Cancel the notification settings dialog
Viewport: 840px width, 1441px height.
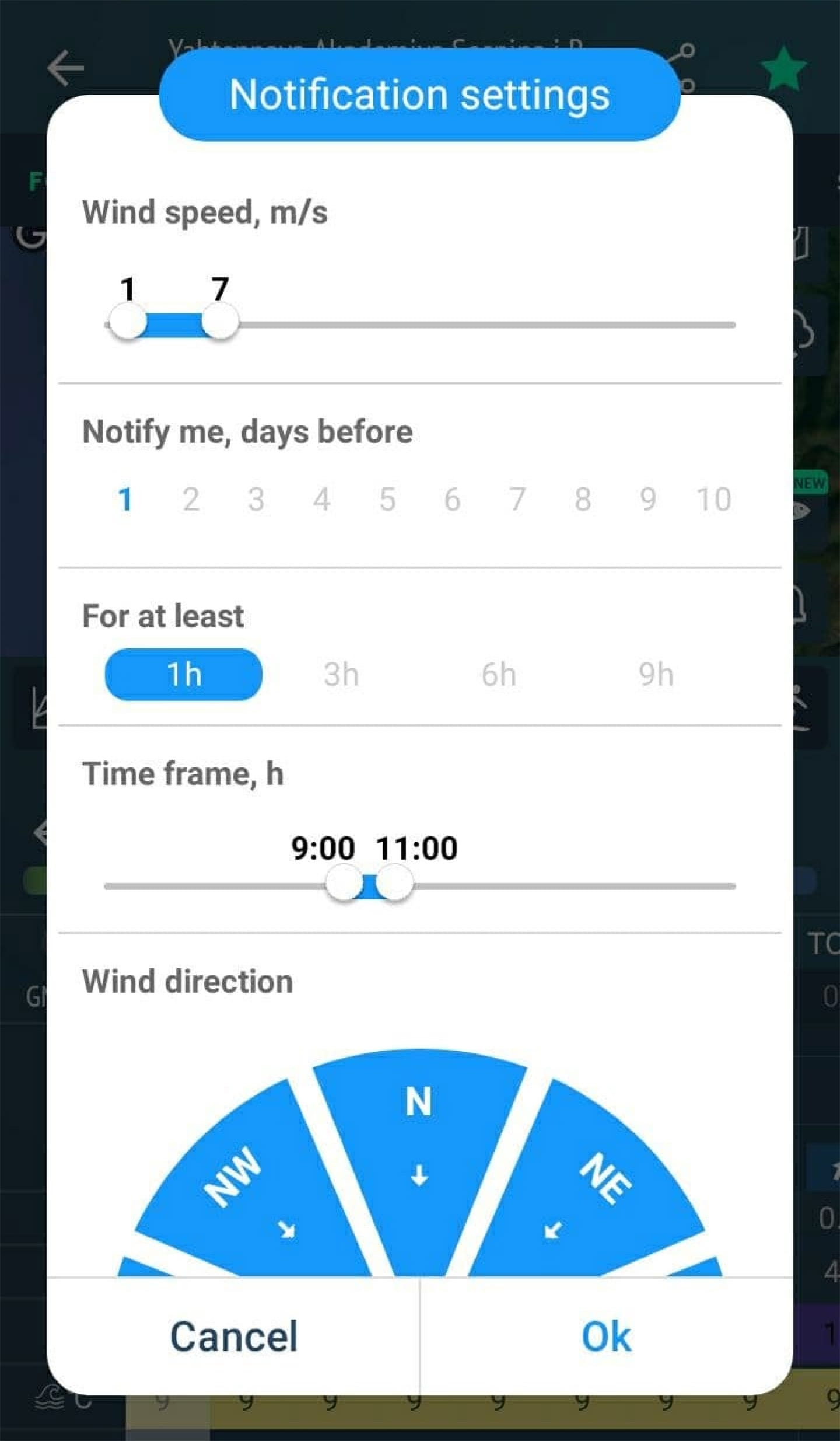click(x=233, y=1336)
